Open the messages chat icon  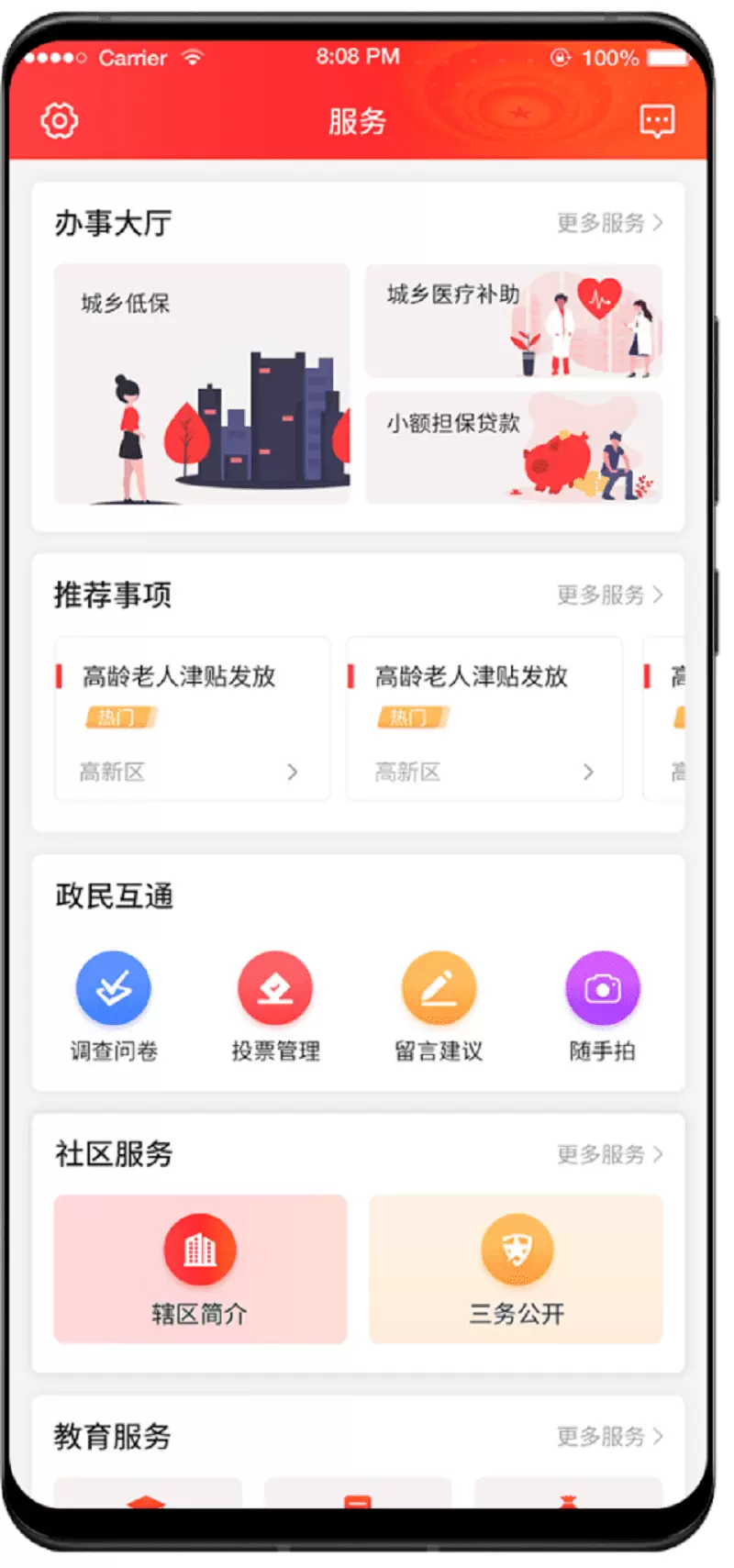(x=656, y=120)
